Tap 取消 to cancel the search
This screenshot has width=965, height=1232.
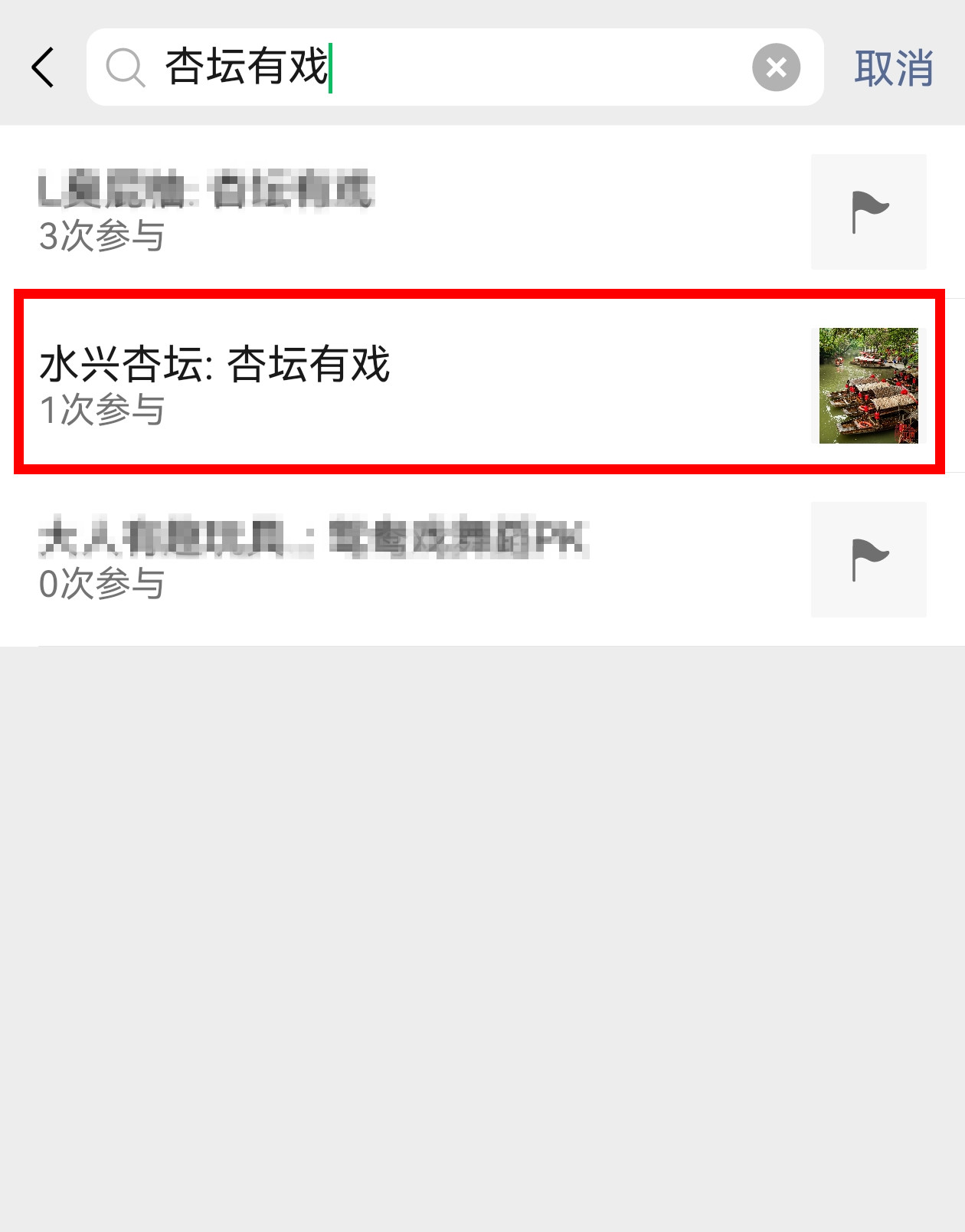pyautogui.click(x=893, y=67)
